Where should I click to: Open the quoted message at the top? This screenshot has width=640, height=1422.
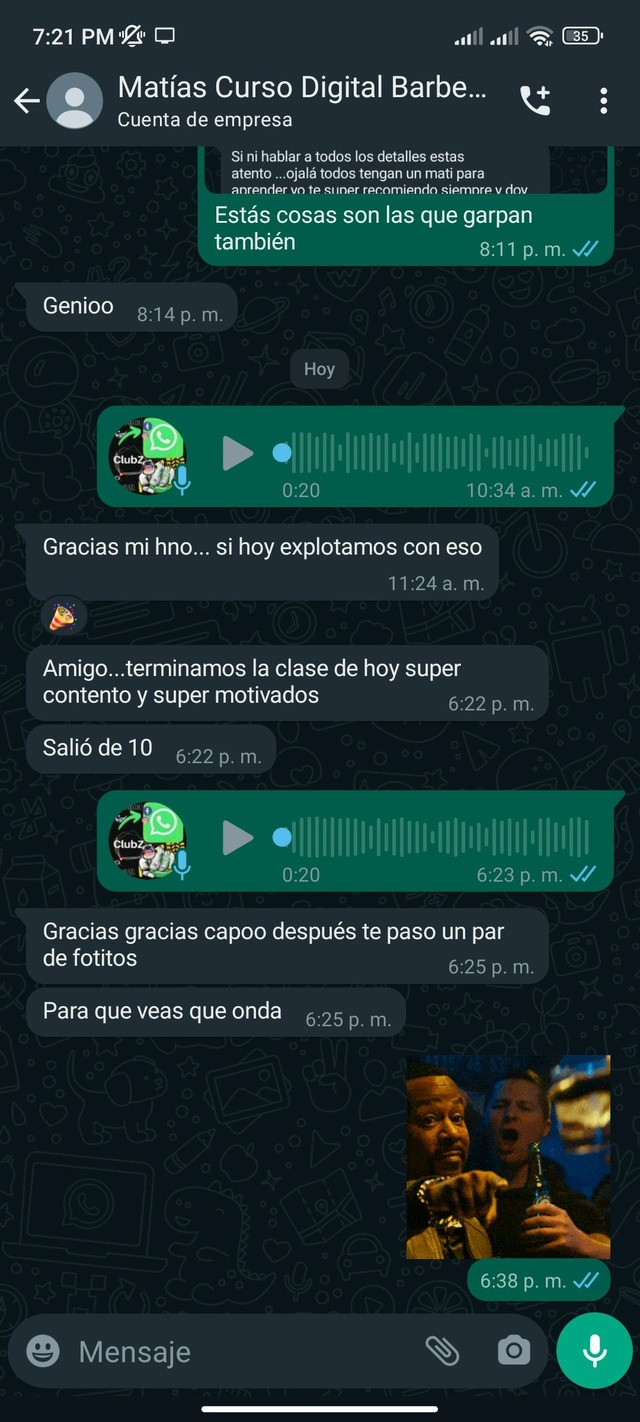point(378,170)
